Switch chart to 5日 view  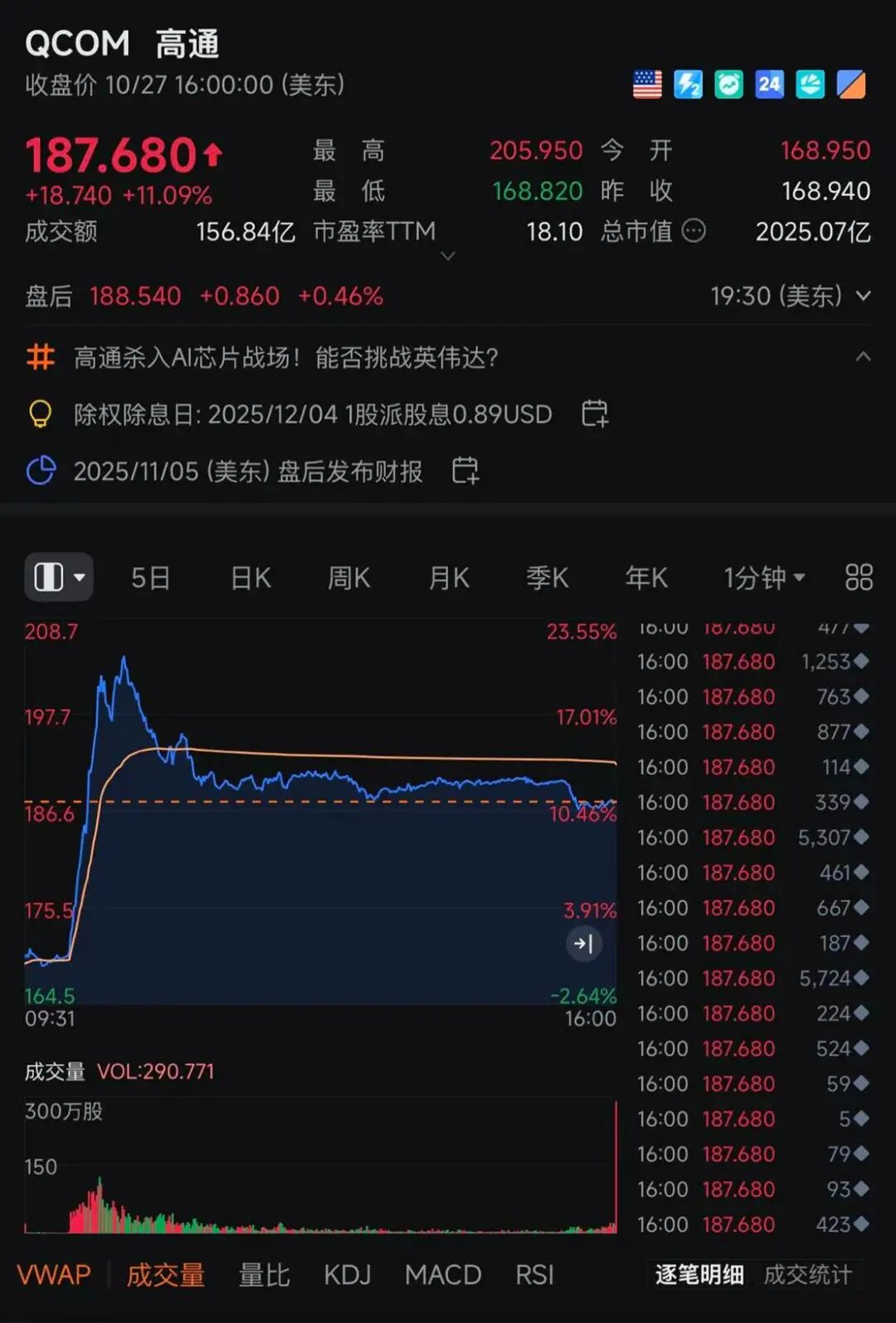[150, 578]
